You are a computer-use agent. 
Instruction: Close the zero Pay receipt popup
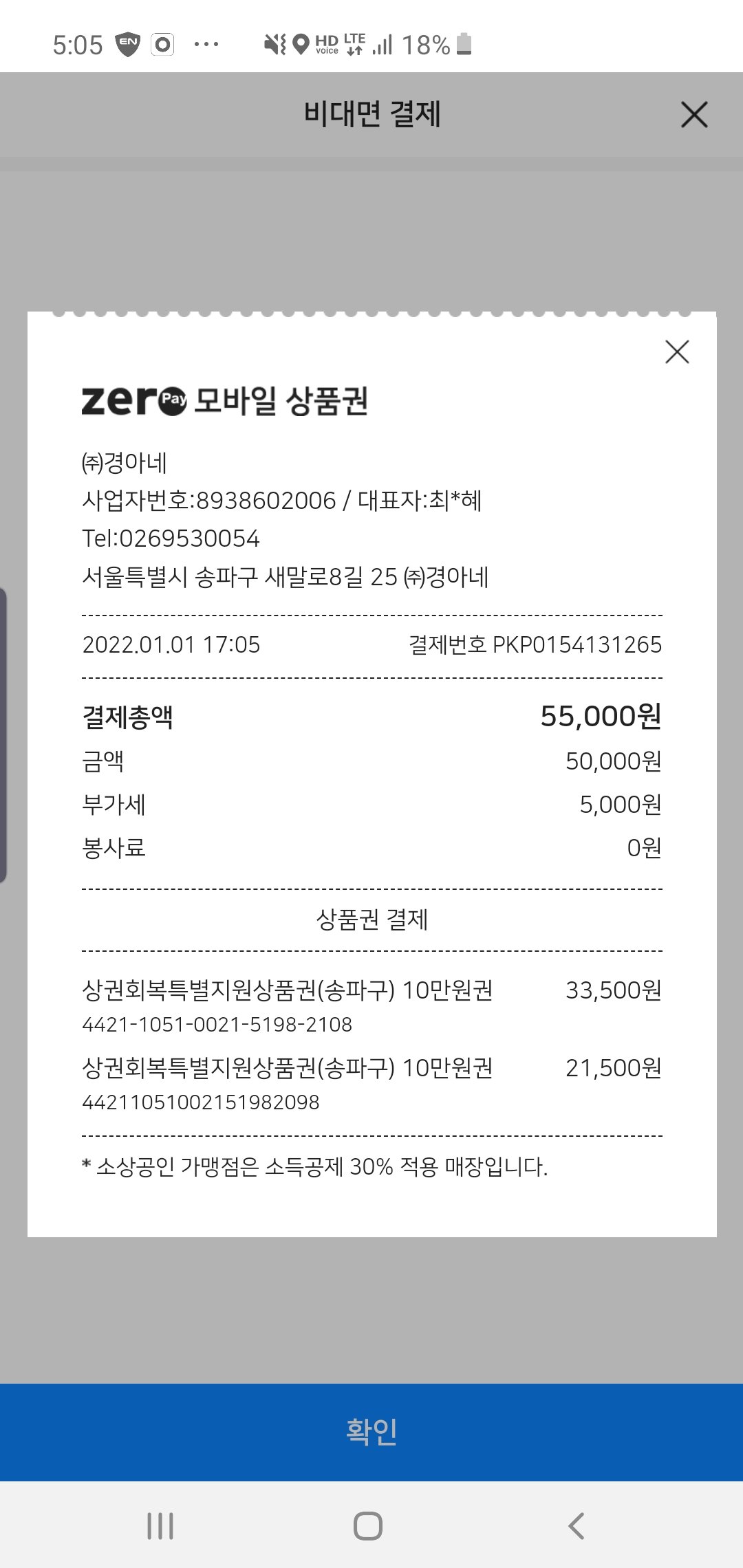click(x=677, y=352)
